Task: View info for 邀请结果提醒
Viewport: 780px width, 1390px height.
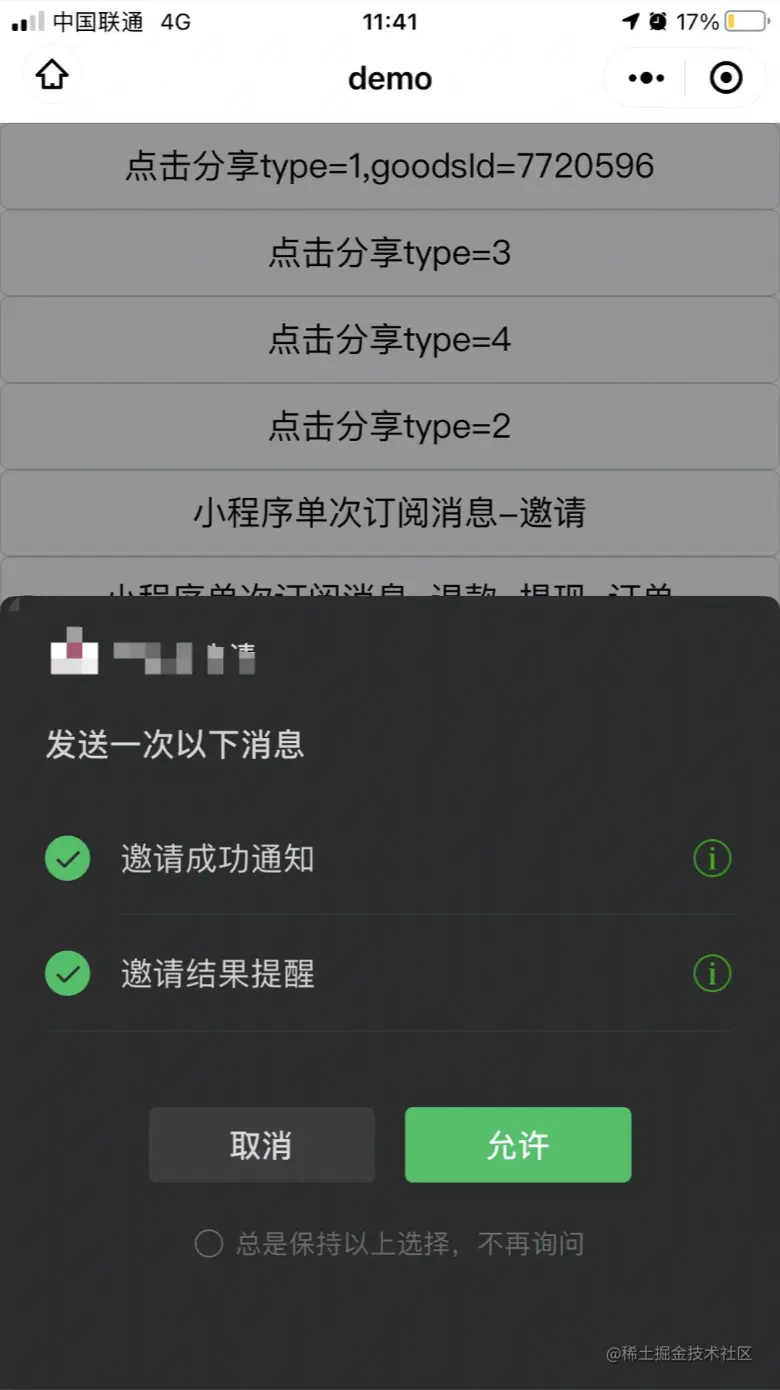Action: click(x=712, y=973)
